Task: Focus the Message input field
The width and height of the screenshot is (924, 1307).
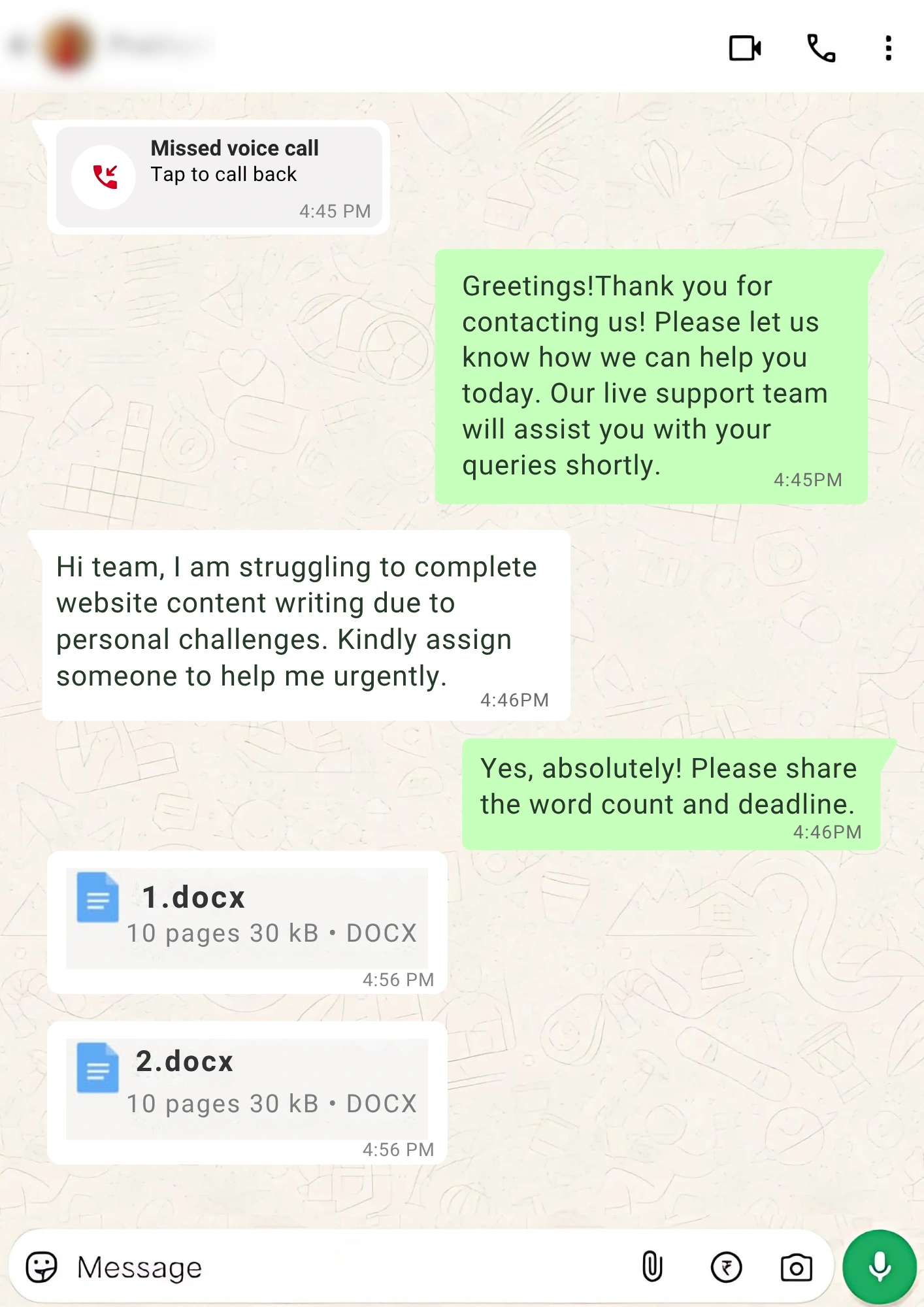Action: pos(340,1267)
